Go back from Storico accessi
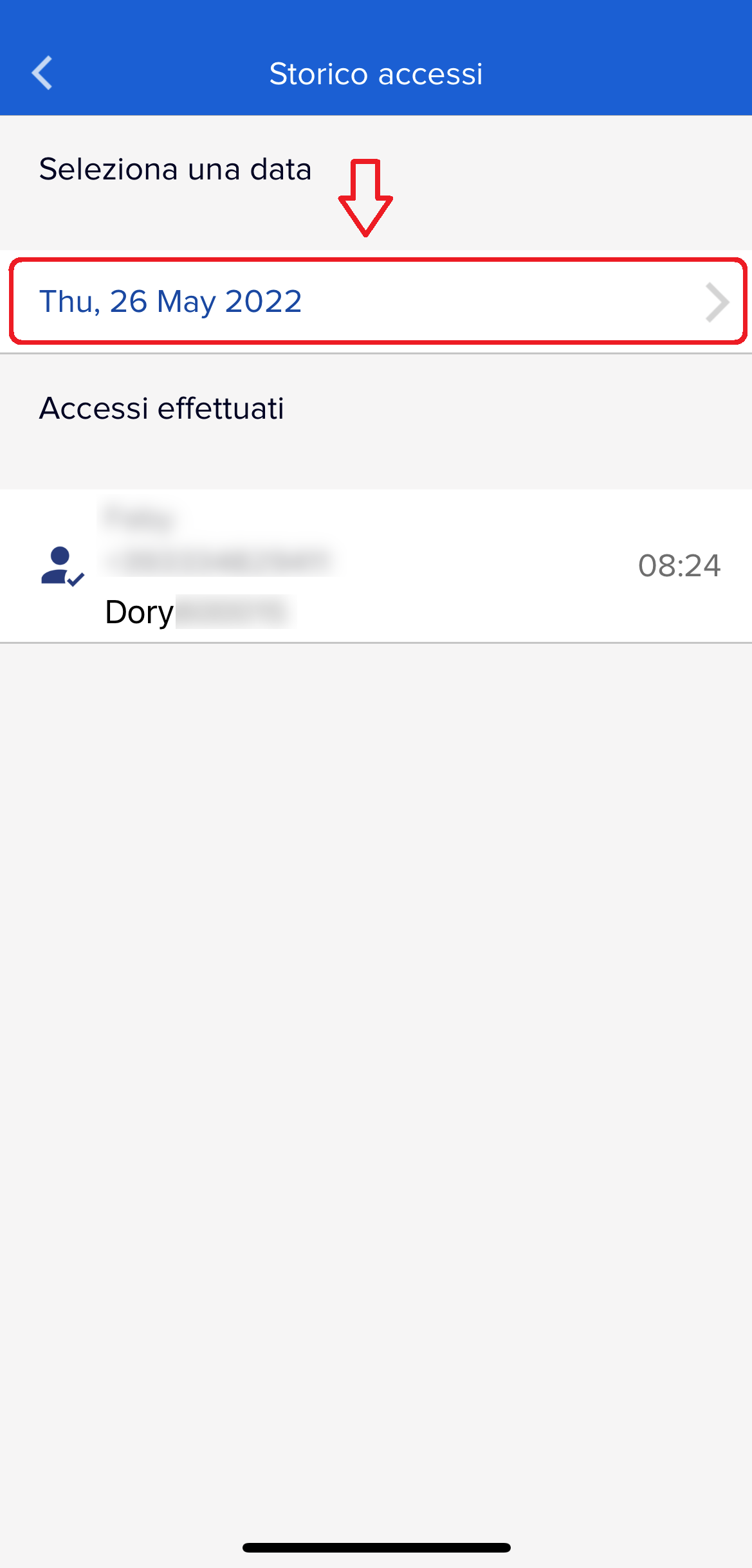This screenshot has height=1568, width=752. 42,73
